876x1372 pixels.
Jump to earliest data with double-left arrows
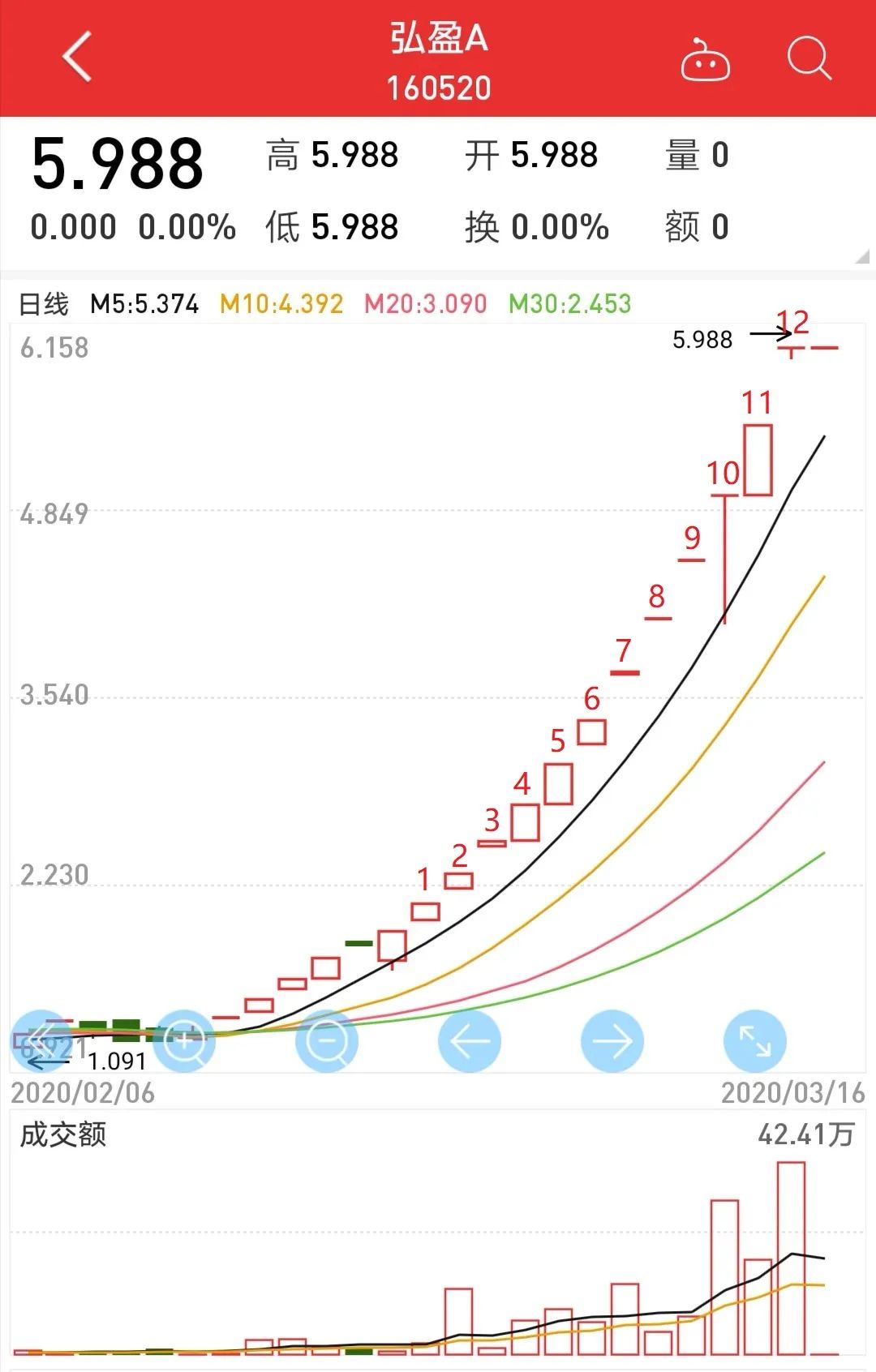click(41, 1040)
